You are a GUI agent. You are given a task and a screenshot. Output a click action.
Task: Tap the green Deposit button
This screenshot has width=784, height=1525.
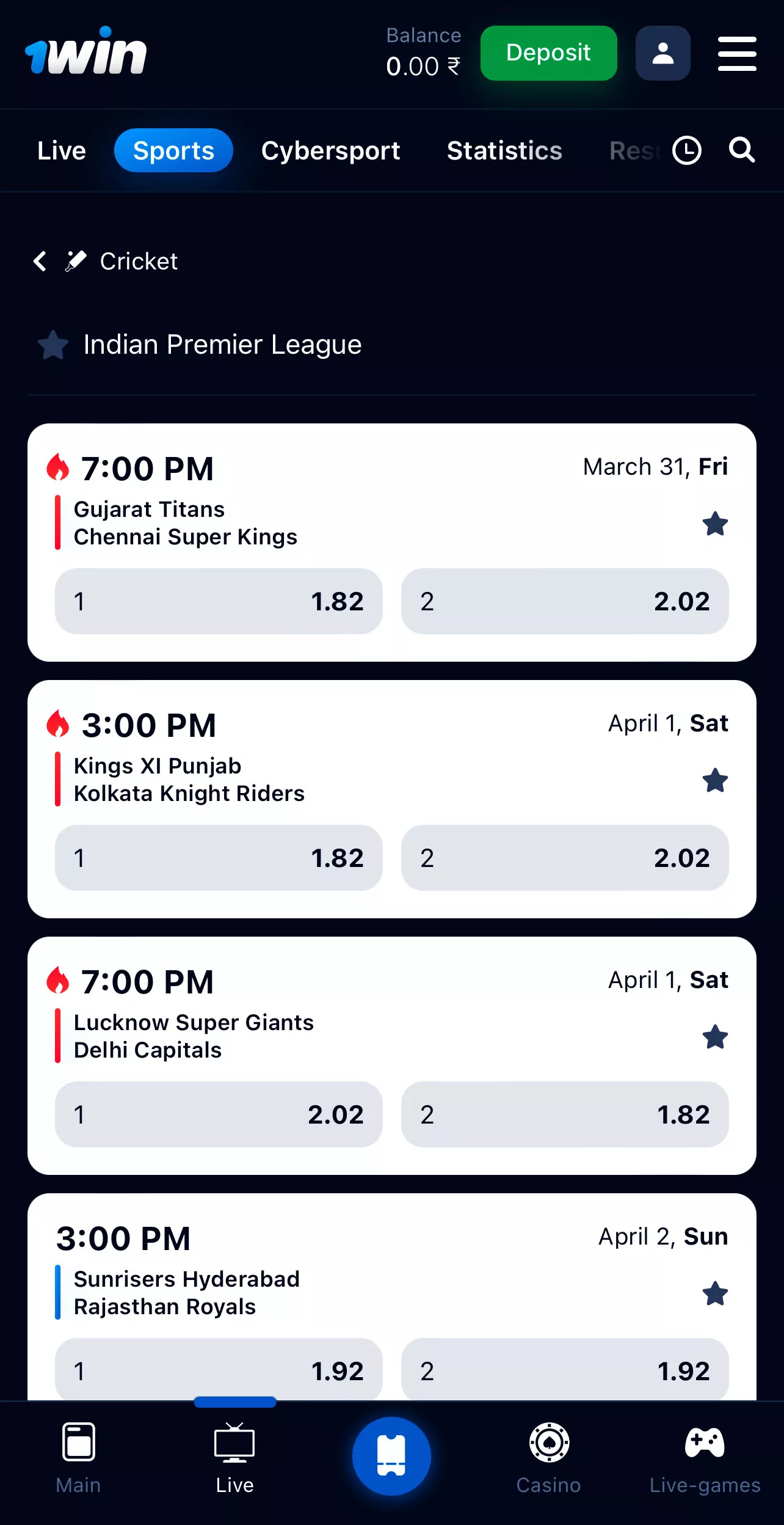[x=548, y=53]
